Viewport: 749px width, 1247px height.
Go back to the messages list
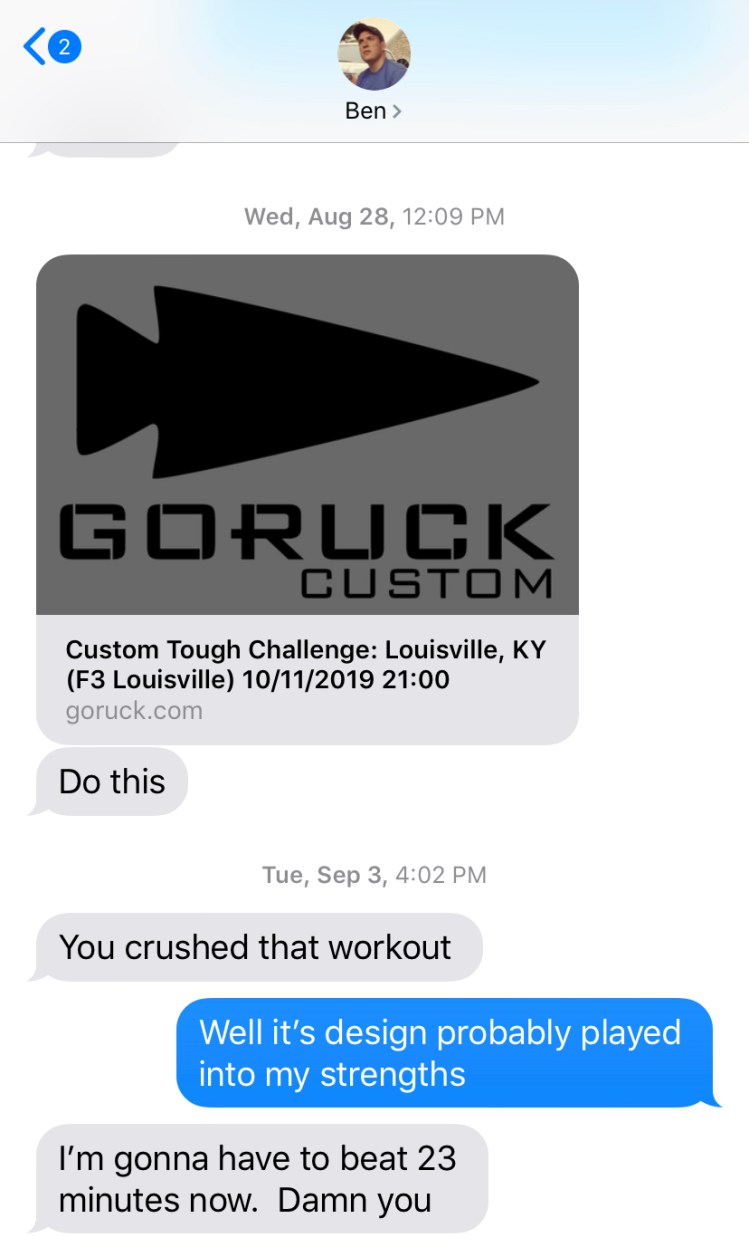click(x=50, y=47)
